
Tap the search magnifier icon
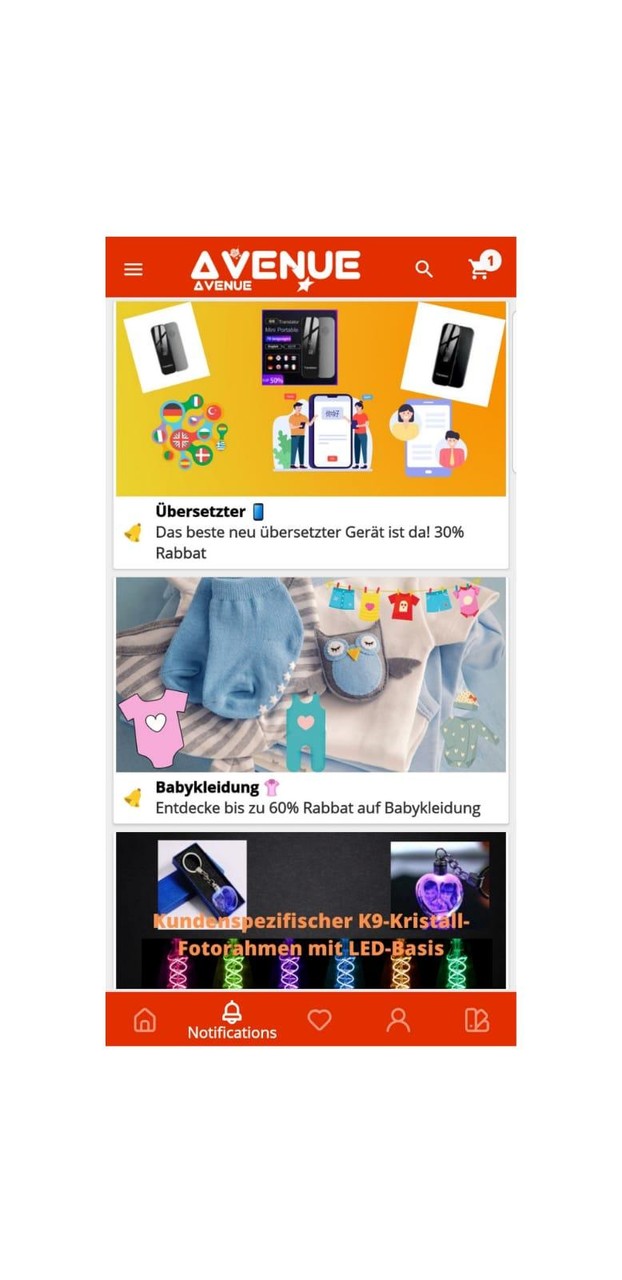tap(424, 269)
